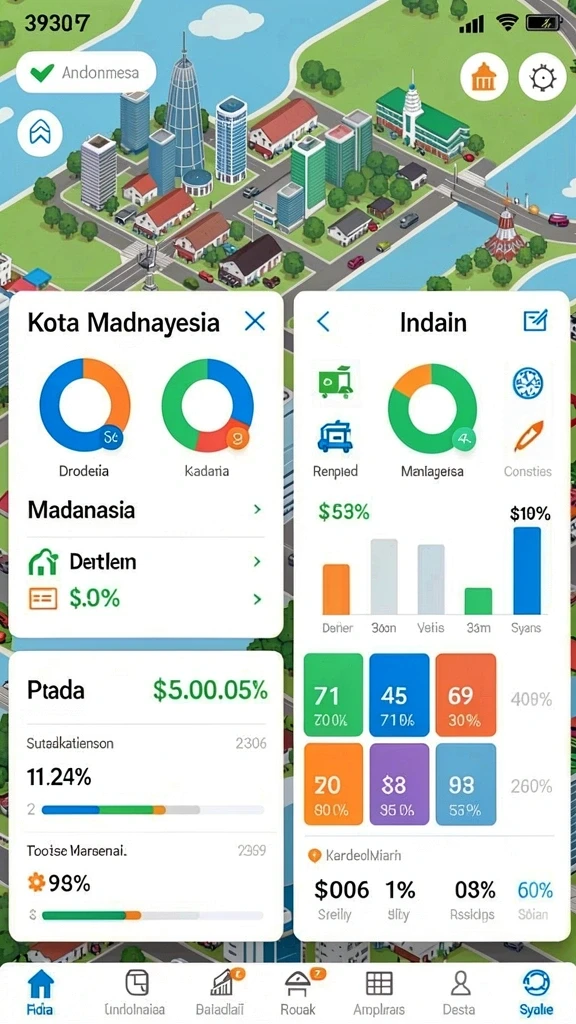Open the $.0% row
576x1024 pixels.
tap(145, 598)
